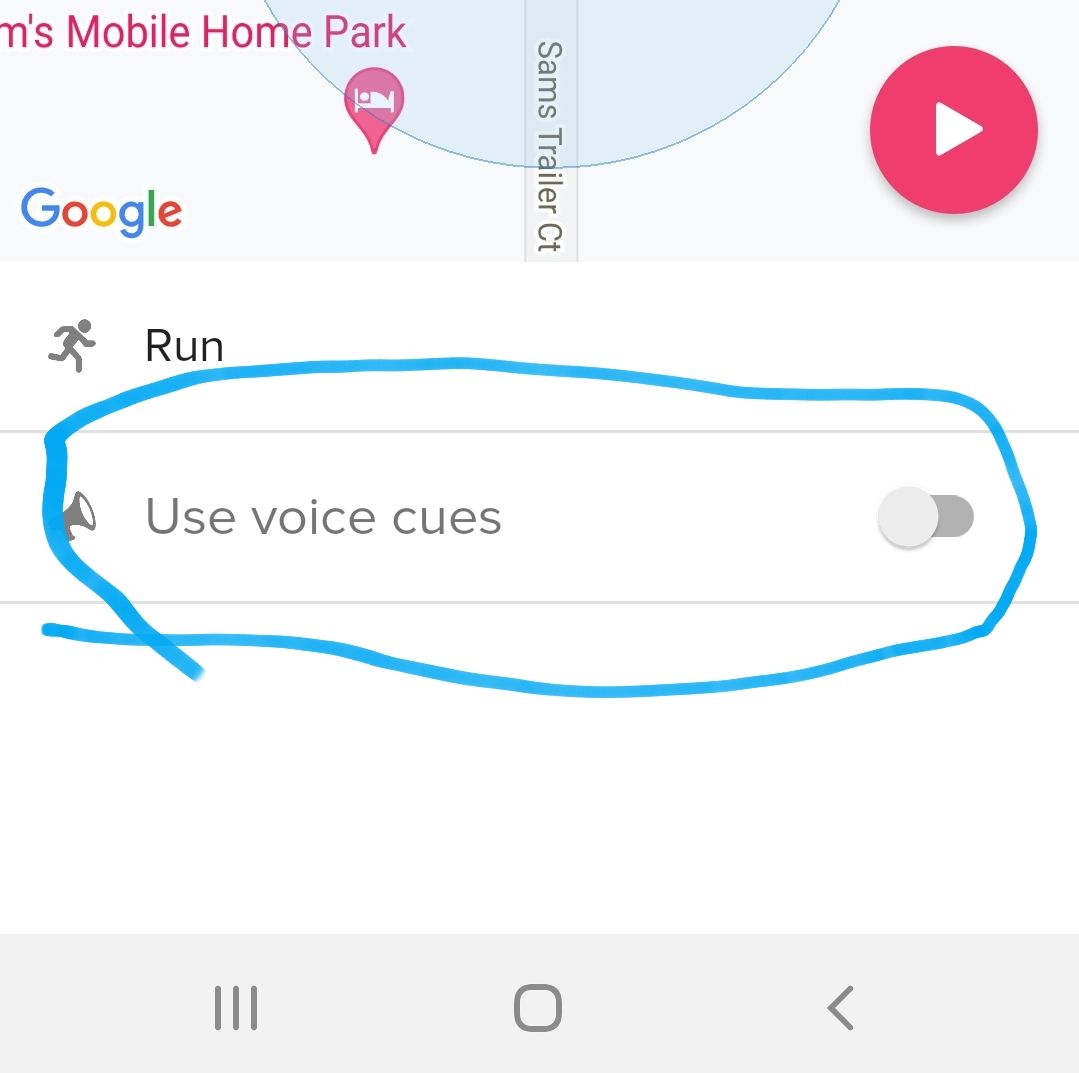Open the recent apps view
This screenshot has height=1073, width=1079.
[x=236, y=1007]
